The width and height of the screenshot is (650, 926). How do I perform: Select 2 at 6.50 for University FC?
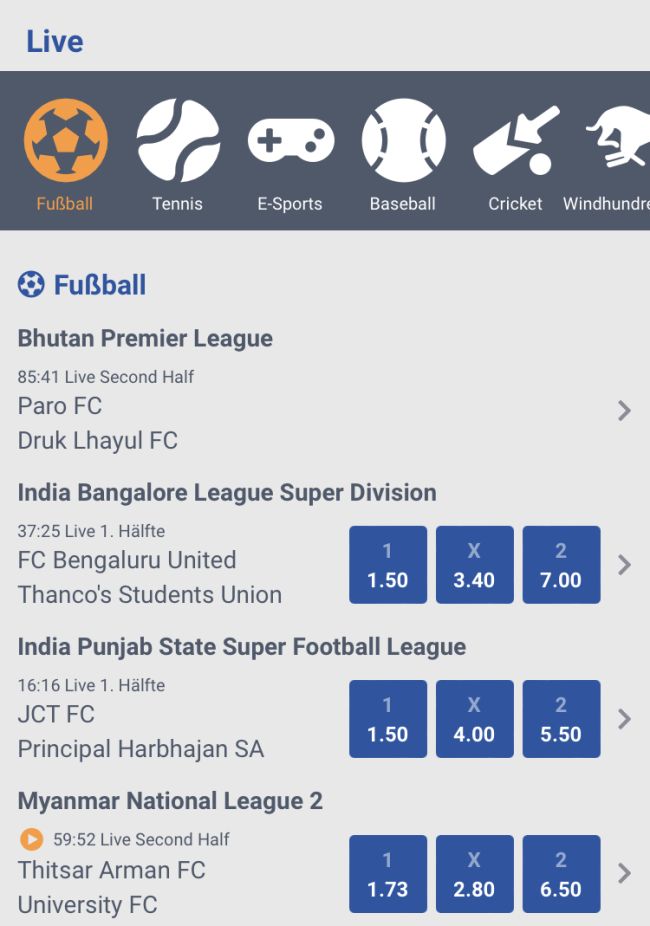[561, 874]
